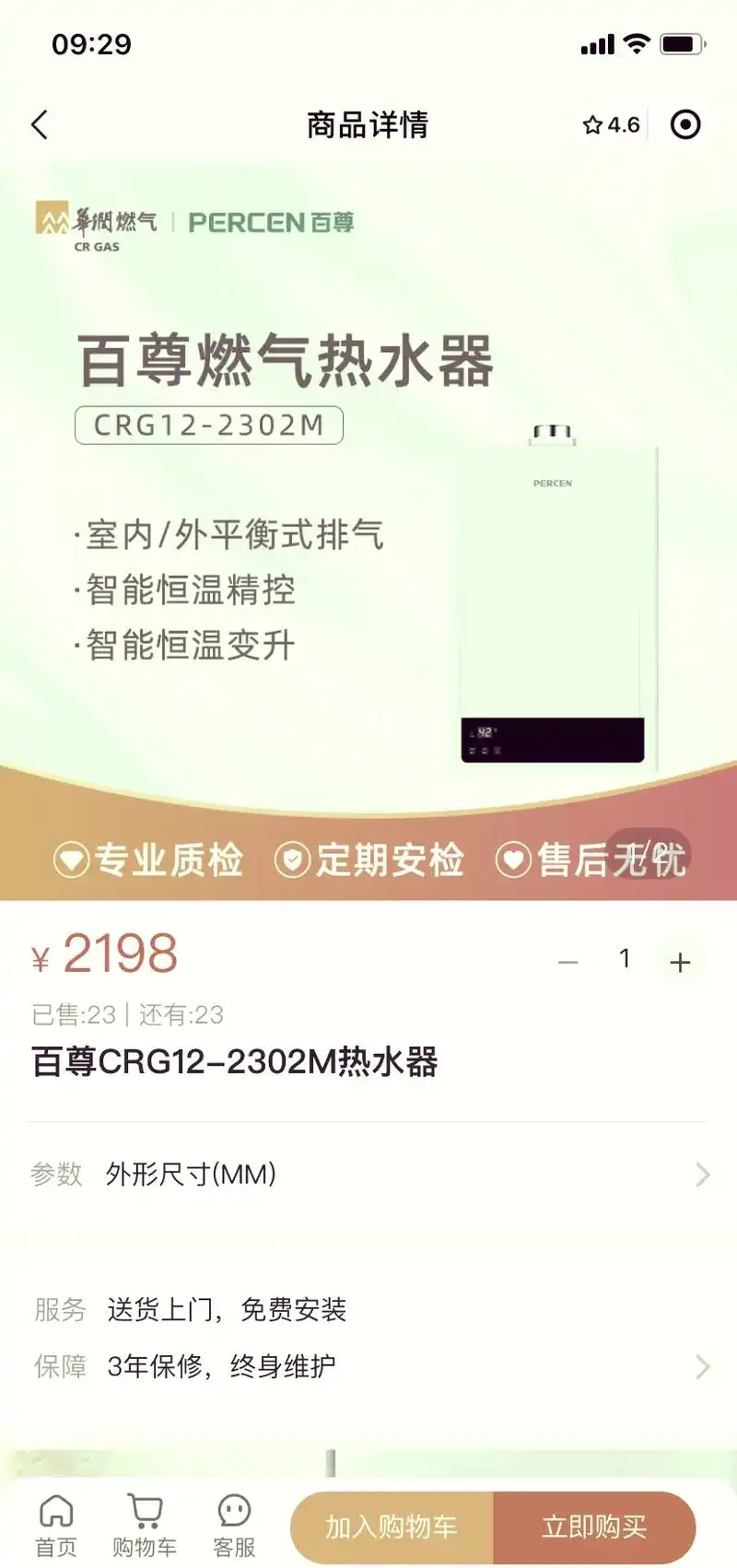The width and height of the screenshot is (737, 1568).
Task: Tap the 售后无忧 after-sales heart icon
Action: pyautogui.click(x=513, y=859)
